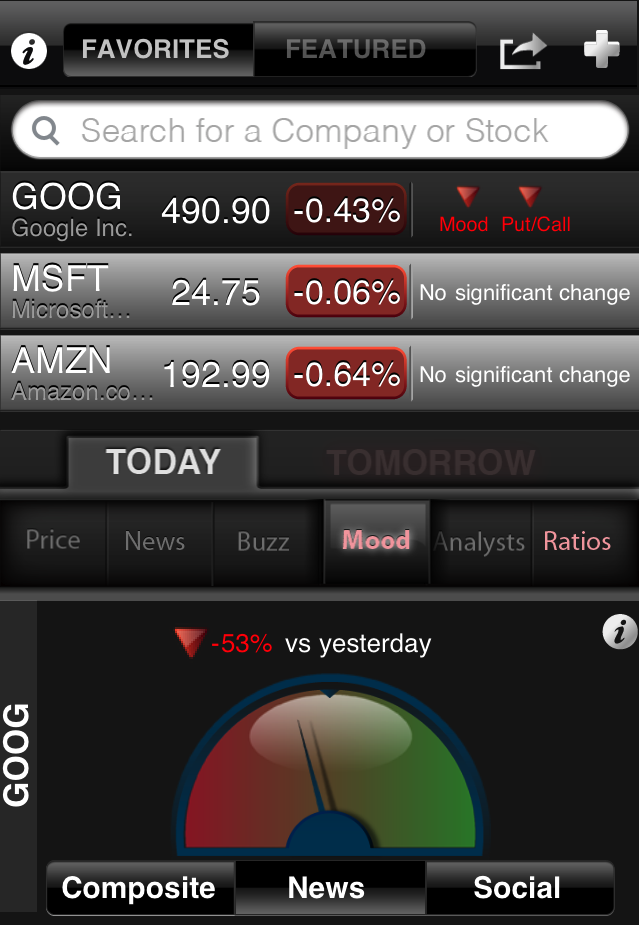Choose the Composite mood view

point(139,888)
